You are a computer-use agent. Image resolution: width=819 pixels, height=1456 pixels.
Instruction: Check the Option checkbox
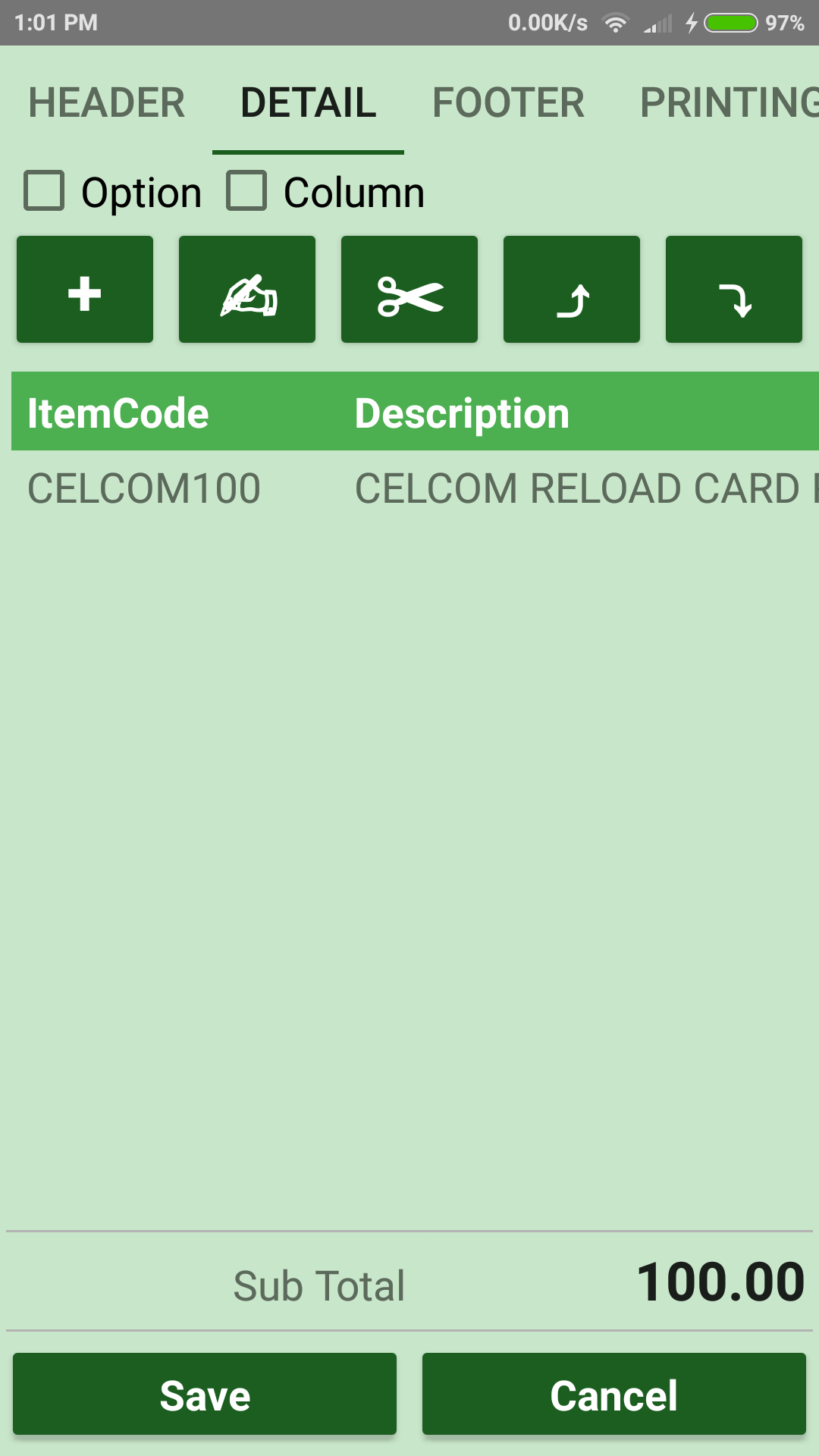click(x=44, y=190)
